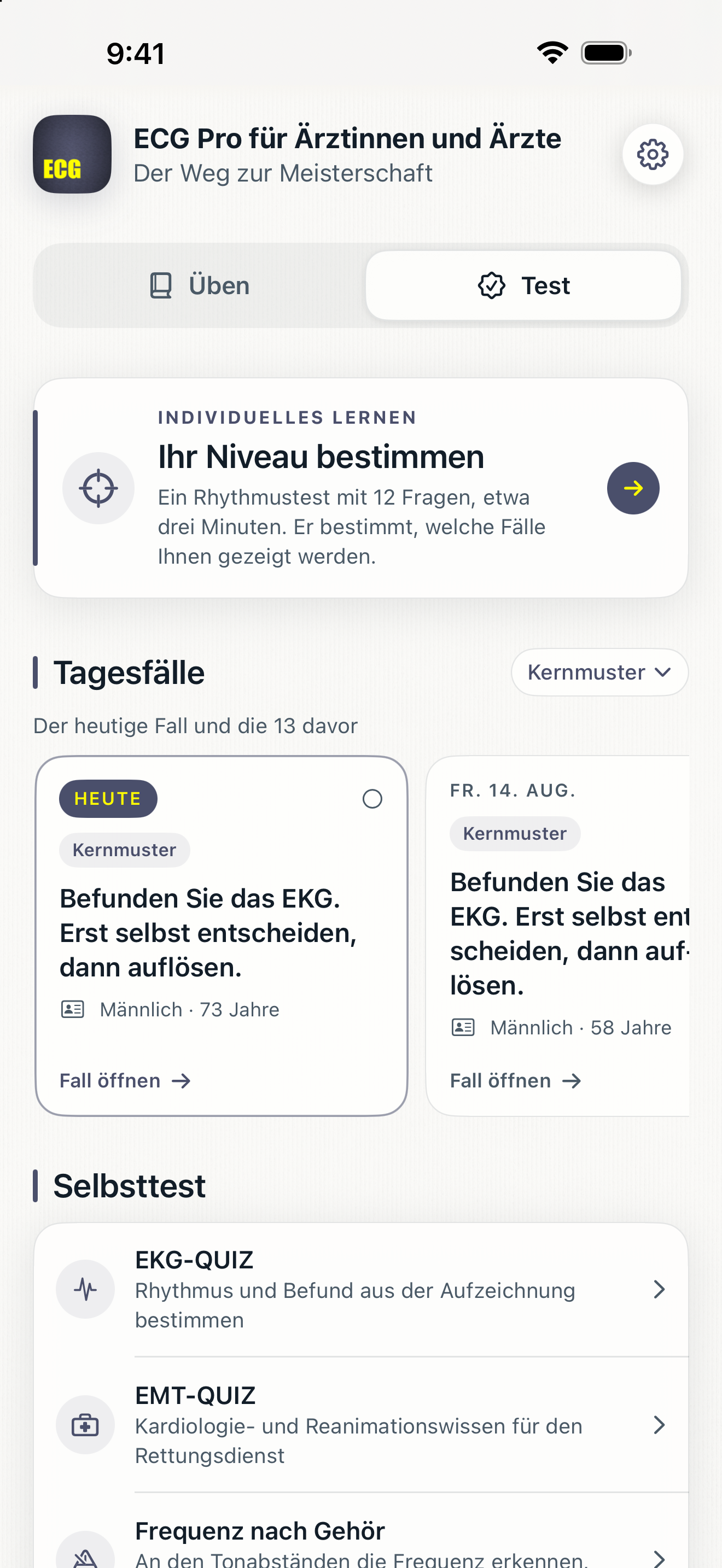This screenshot has width=722, height=1568.
Task: Mark the HEUTE case circle
Action: [372, 799]
